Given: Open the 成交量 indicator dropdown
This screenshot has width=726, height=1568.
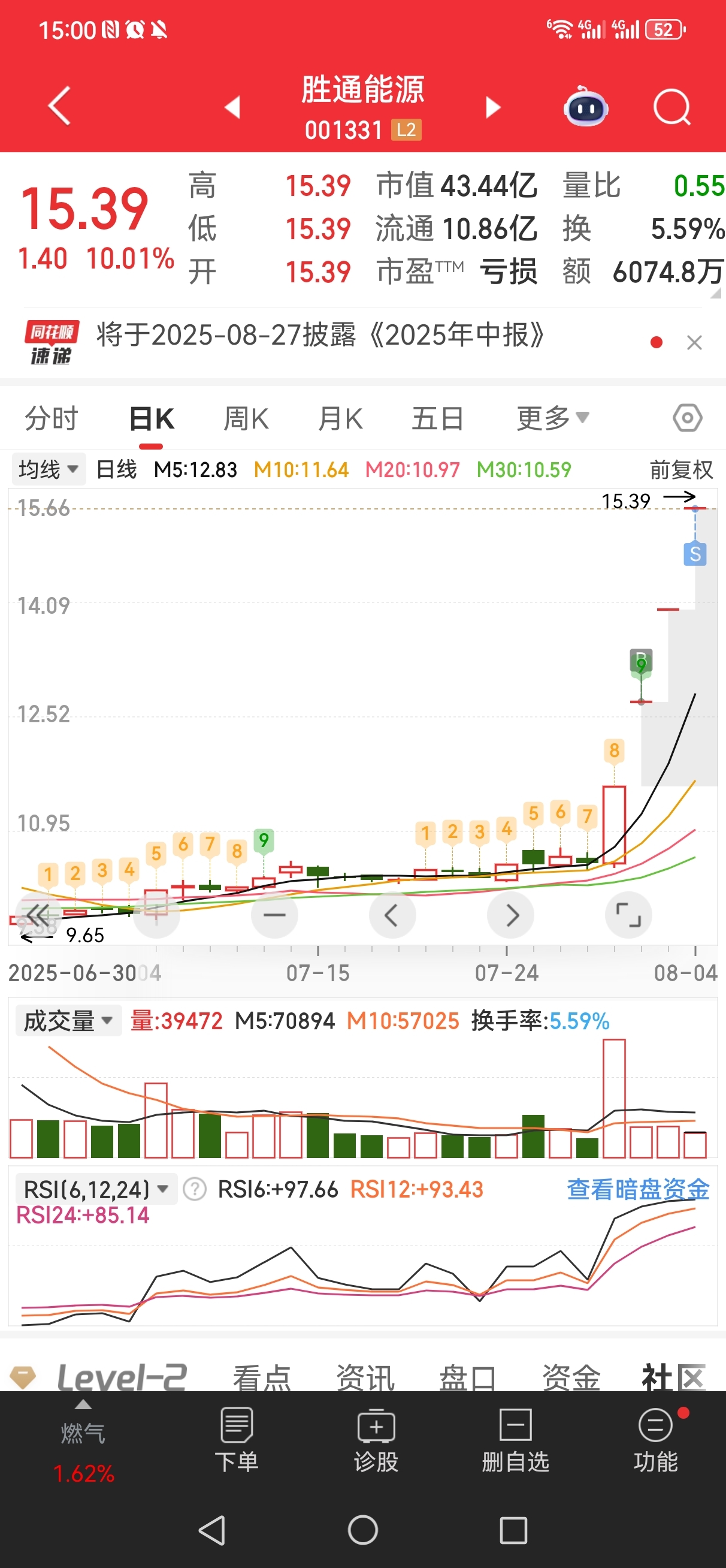Looking at the screenshot, I should coord(68,1021).
